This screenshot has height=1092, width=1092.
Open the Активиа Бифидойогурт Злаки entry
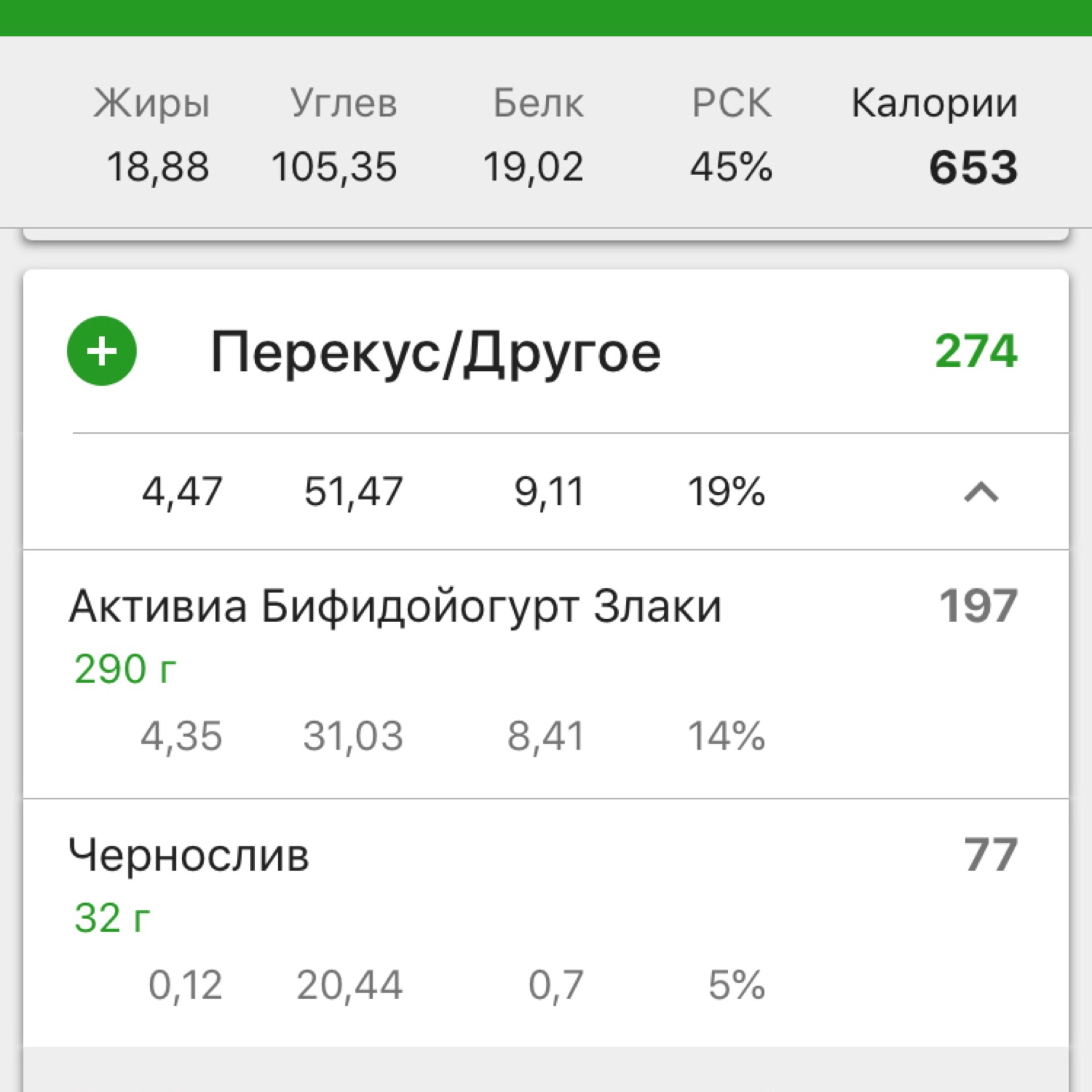(x=395, y=607)
